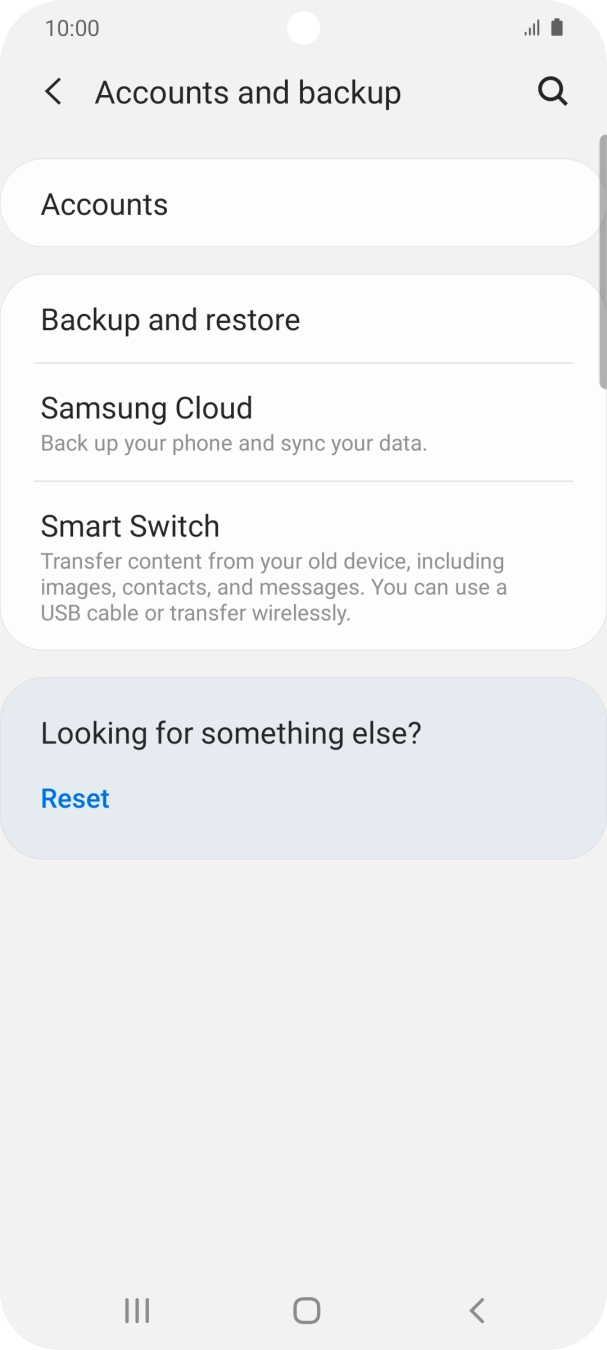Go back from Accounts and backup
The width and height of the screenshot is (607, 1350).
click(x=53, y=92)
